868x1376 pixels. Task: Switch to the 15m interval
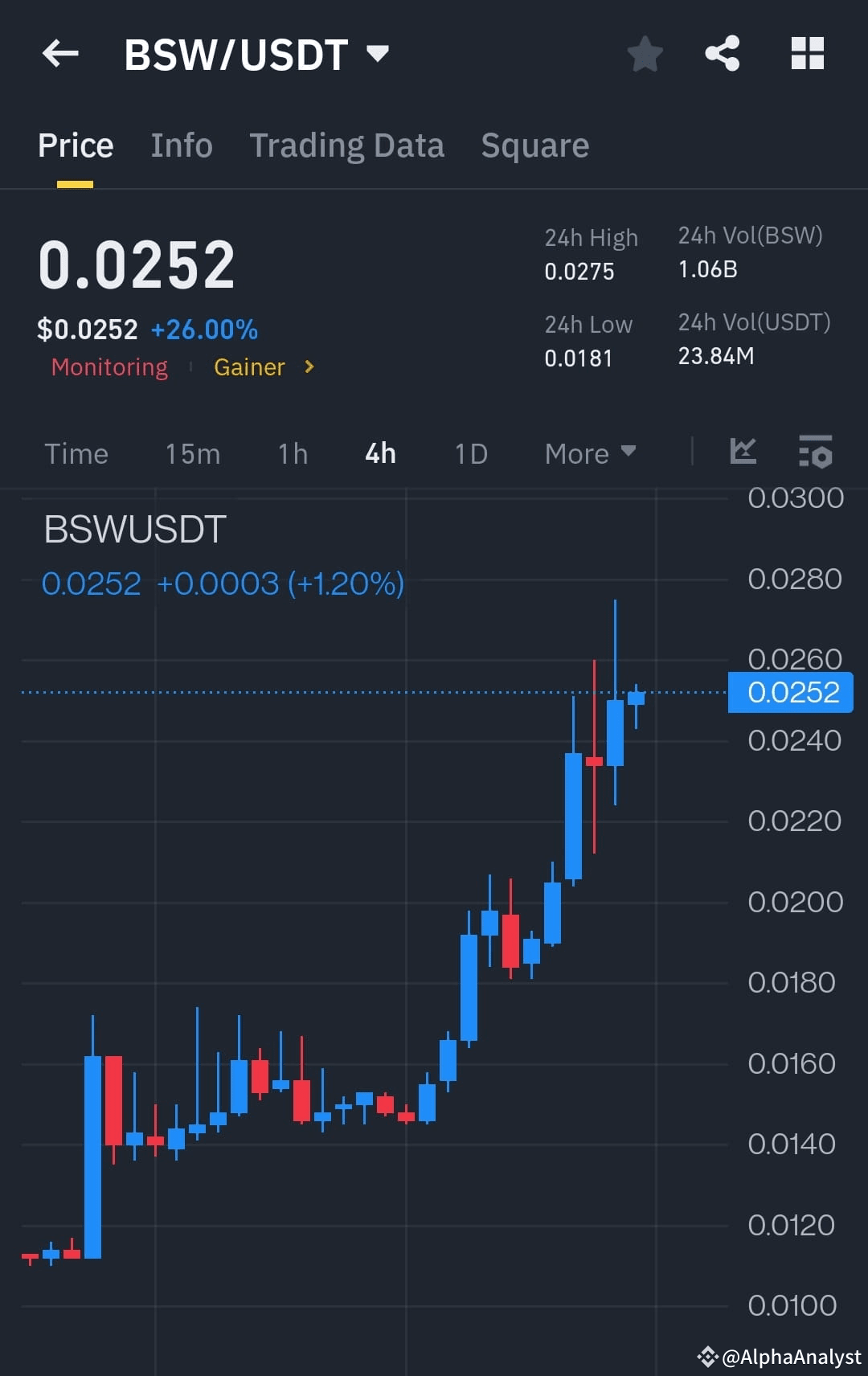pos(192,453)
